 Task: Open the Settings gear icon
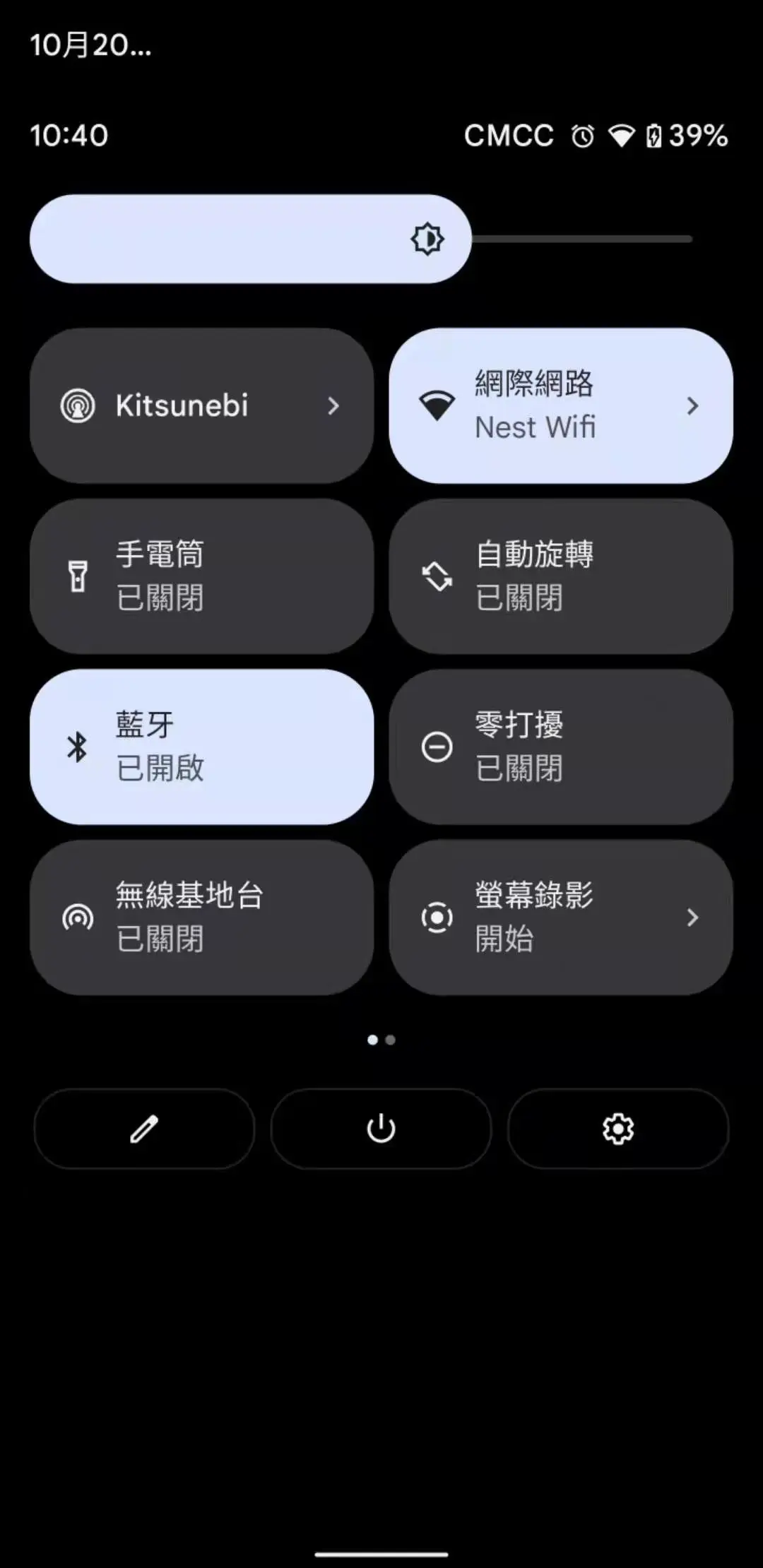point(618,1128)
